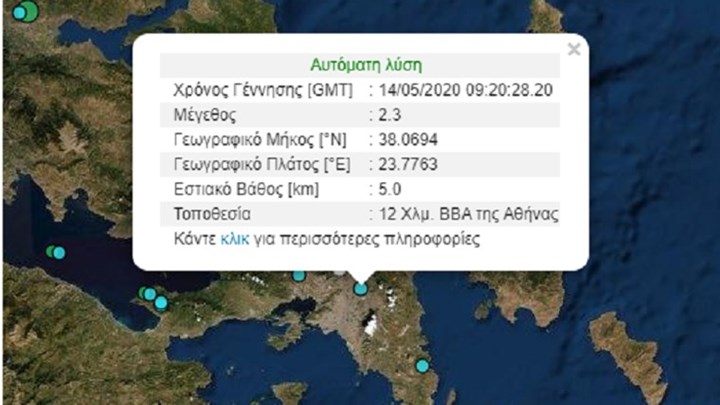
Task: Open the κλικ link for more information
Action: click(x=233, y=240)
